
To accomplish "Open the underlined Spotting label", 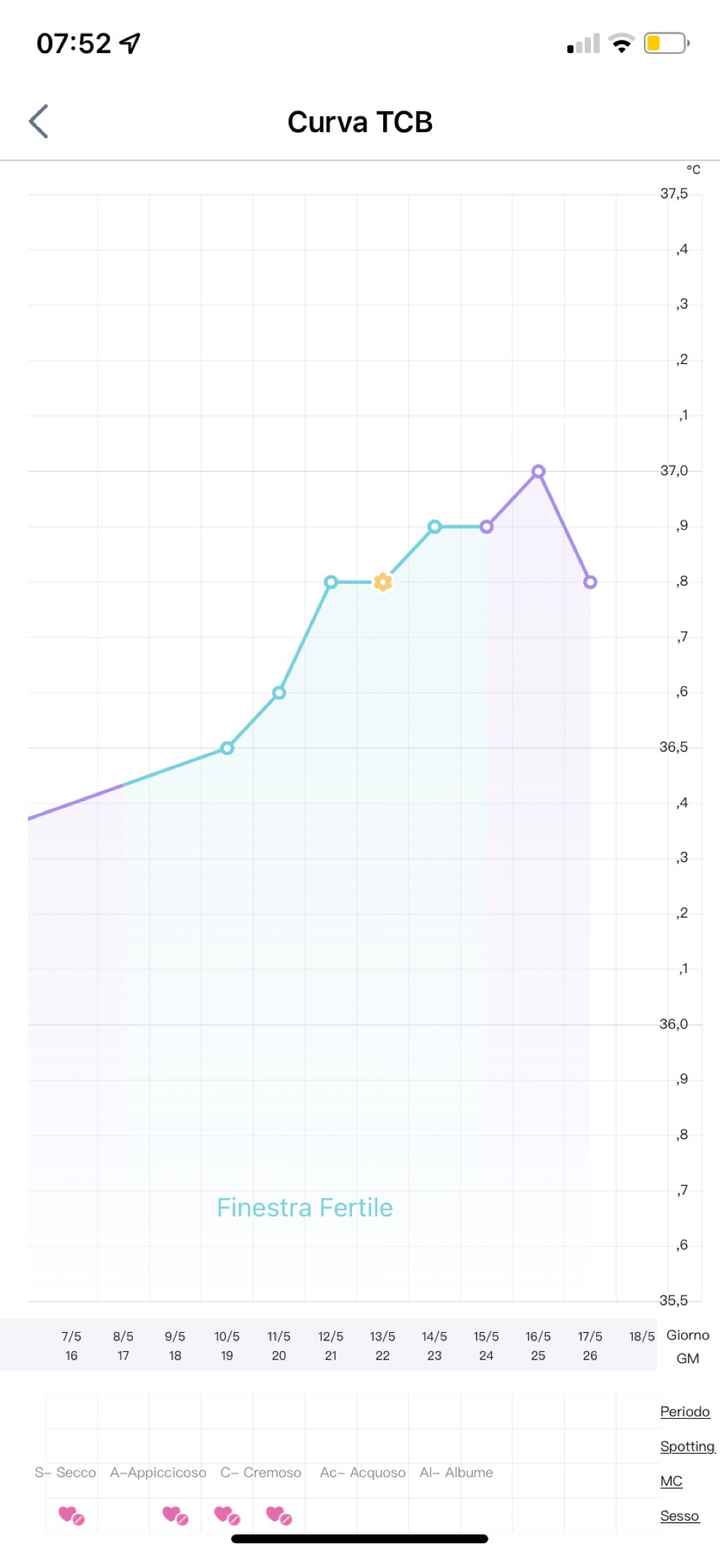I will (687, 1446).
